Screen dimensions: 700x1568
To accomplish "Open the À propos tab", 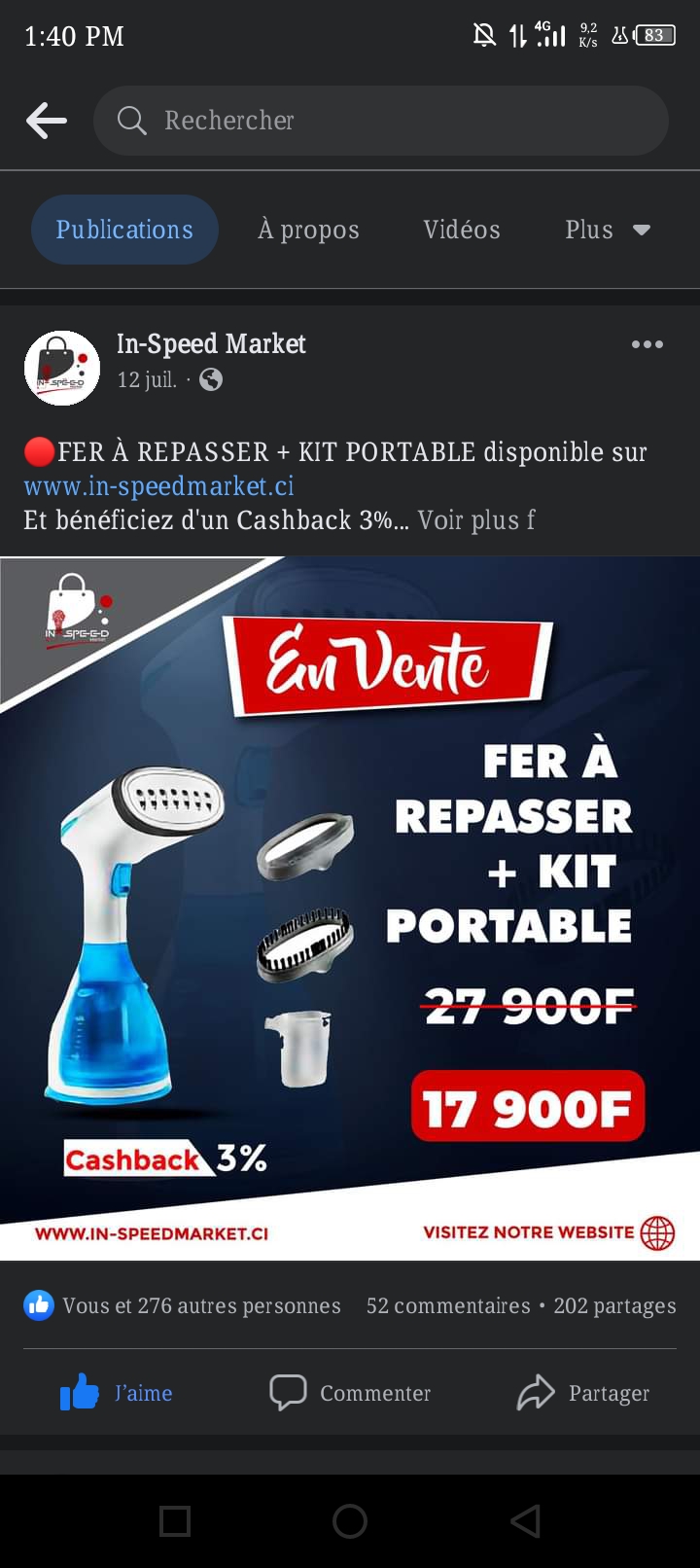I will 308,230.
